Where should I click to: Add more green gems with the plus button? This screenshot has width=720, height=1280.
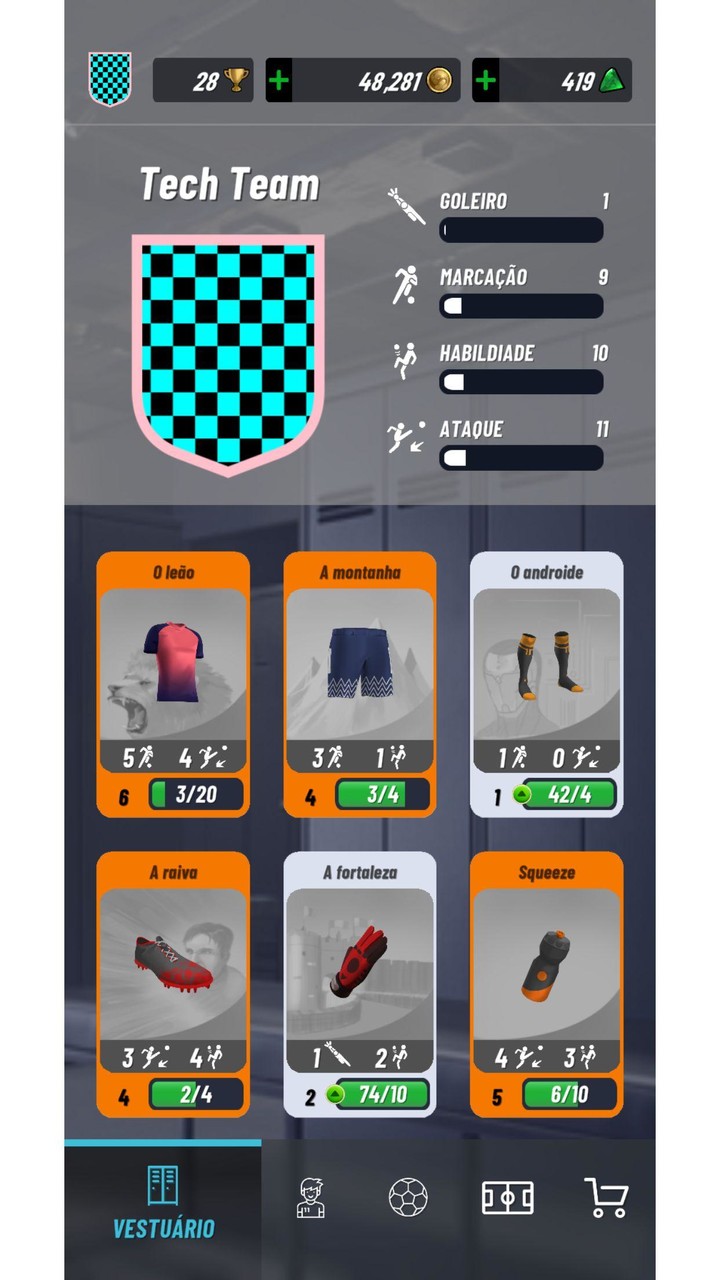click(x=486, y=81)
